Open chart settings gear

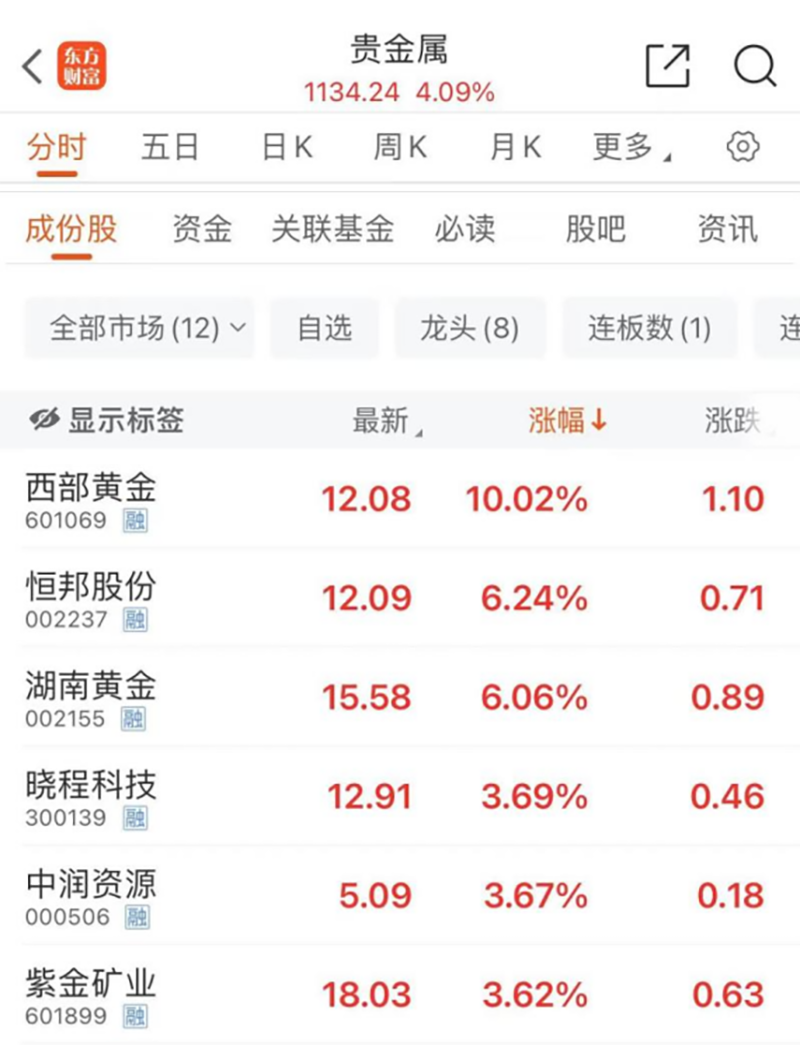click(x=743, y=147)
